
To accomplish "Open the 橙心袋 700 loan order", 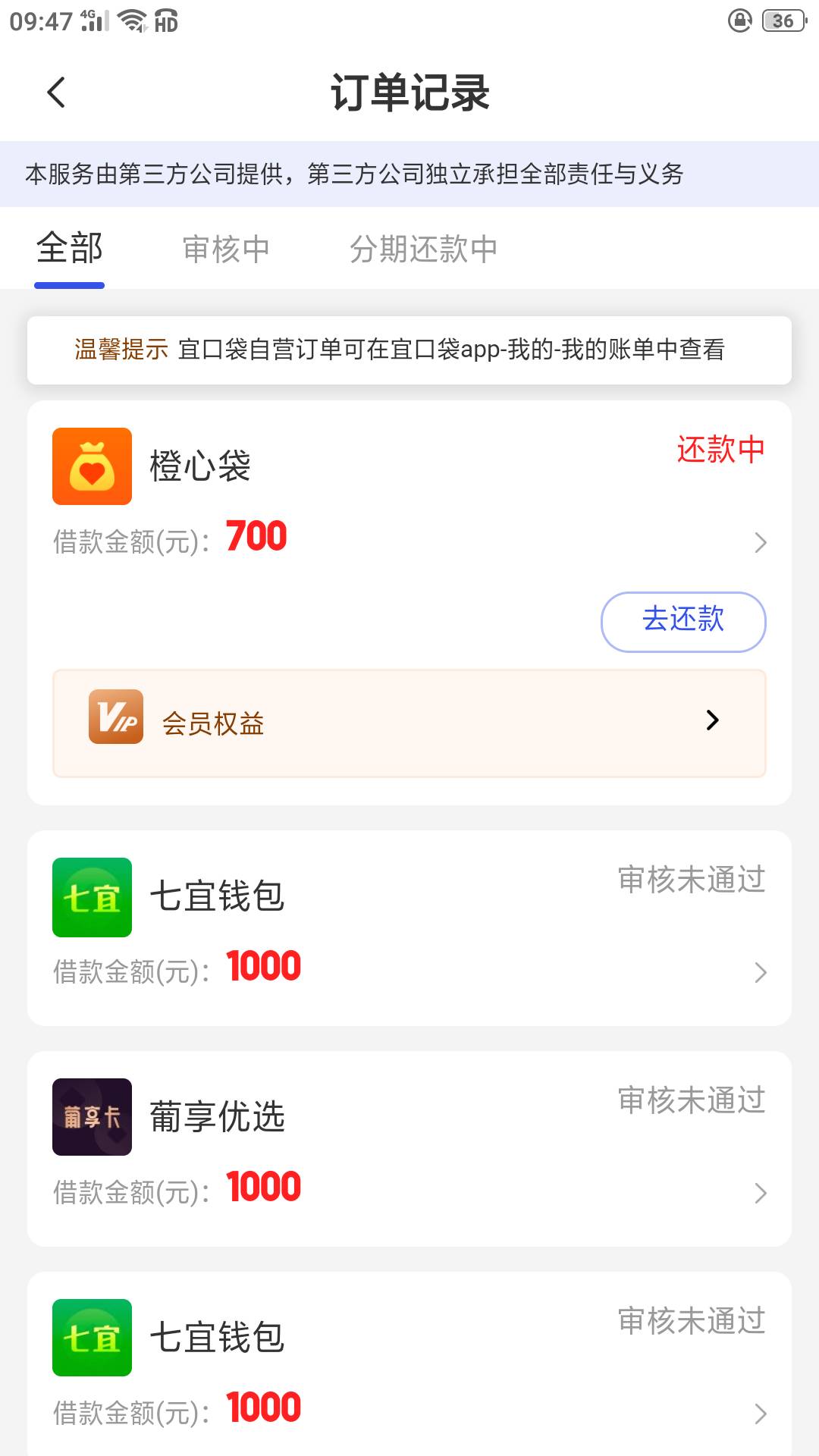I will click(x=409, y=493).
